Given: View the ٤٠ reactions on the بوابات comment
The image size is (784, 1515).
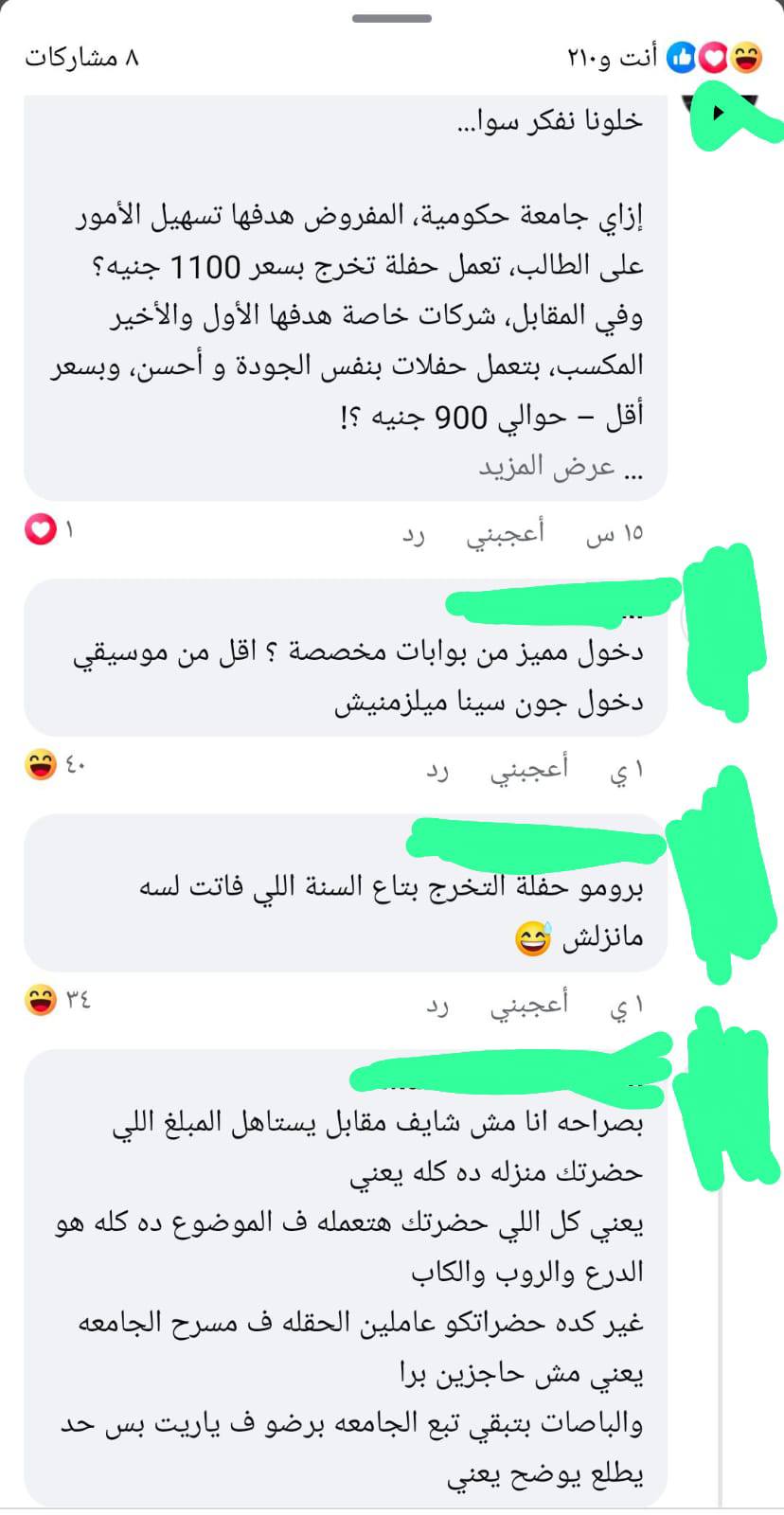Looking at the screenshot, I should (x=55, y=765).
